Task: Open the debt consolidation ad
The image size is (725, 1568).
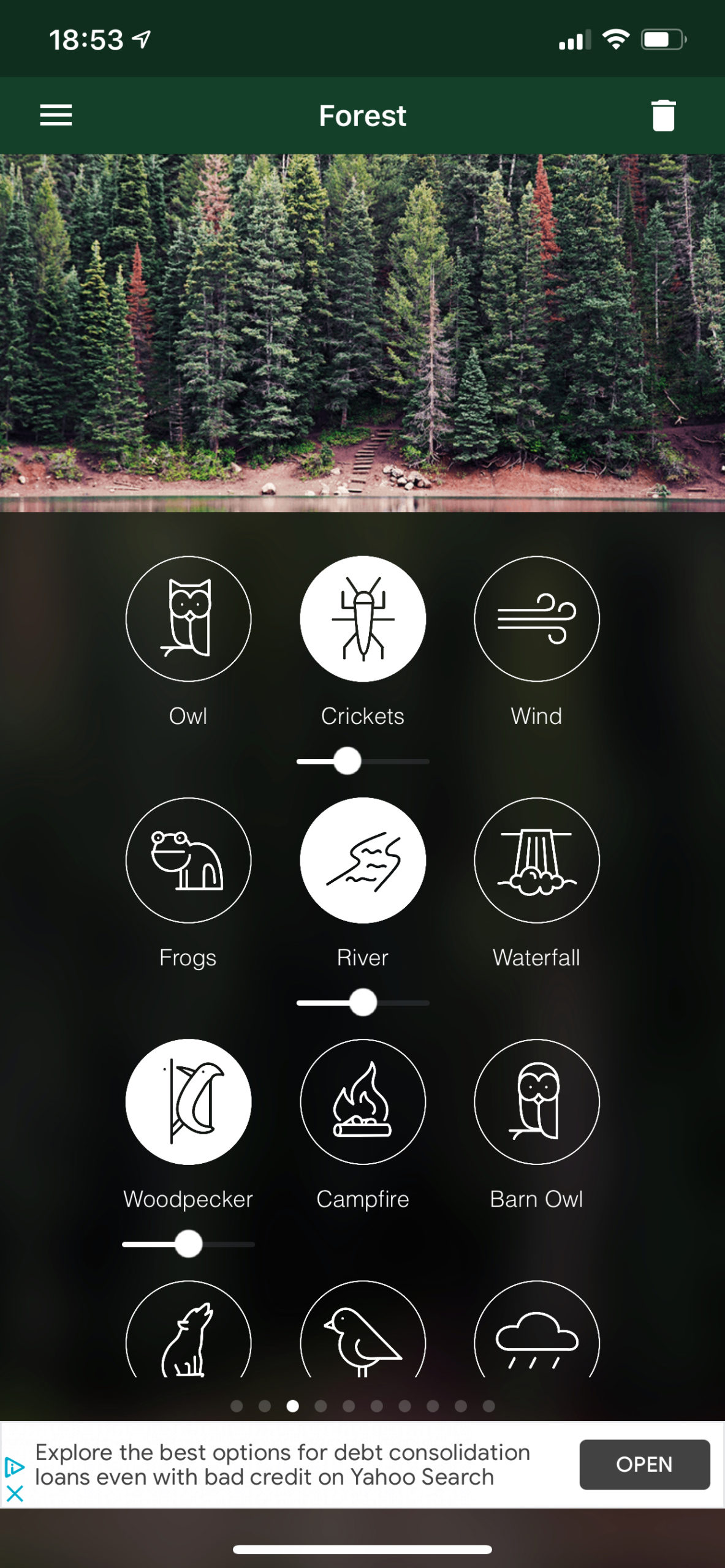Action: click(645, 1464)
